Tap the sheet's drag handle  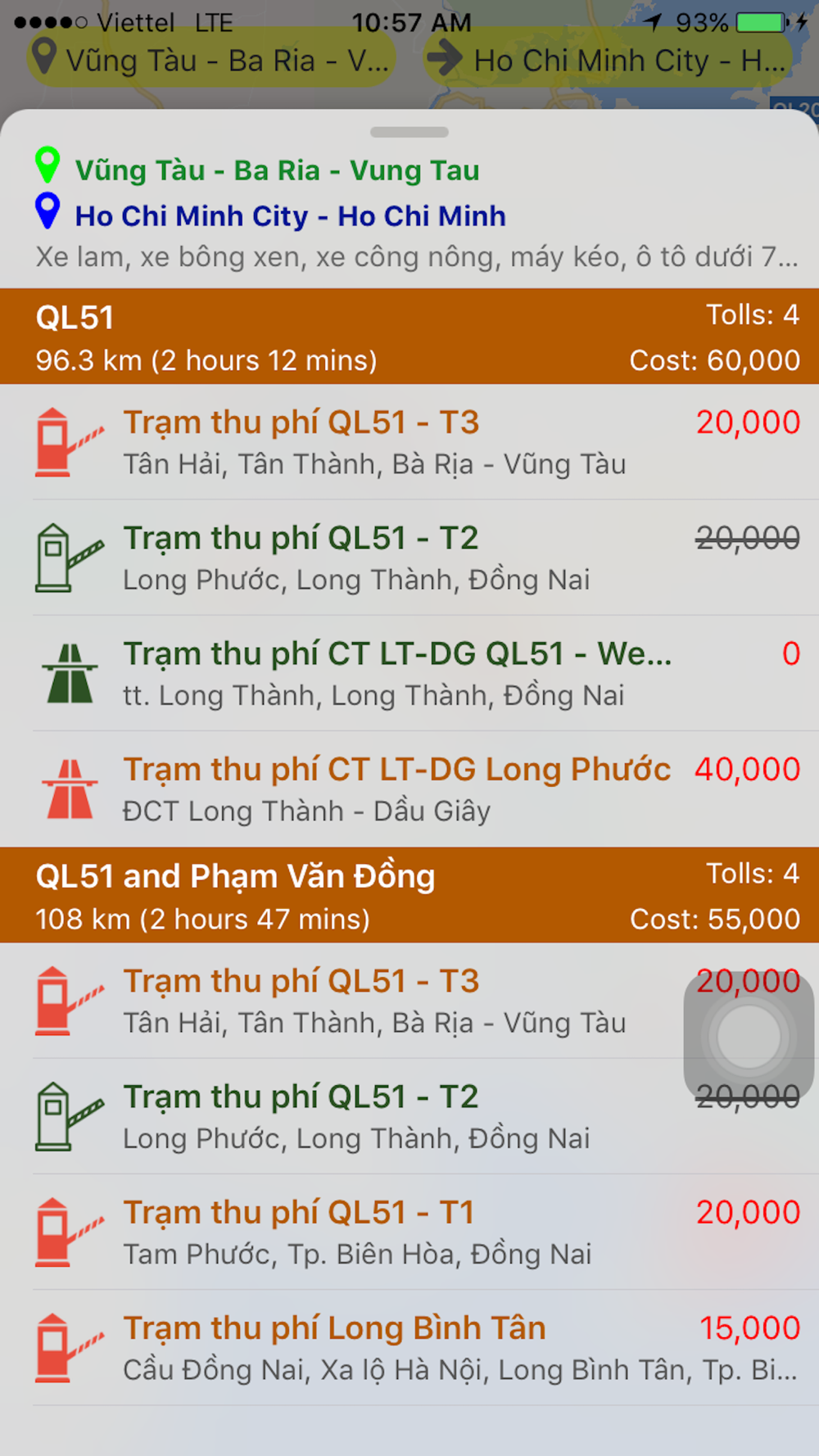[409, 132]
